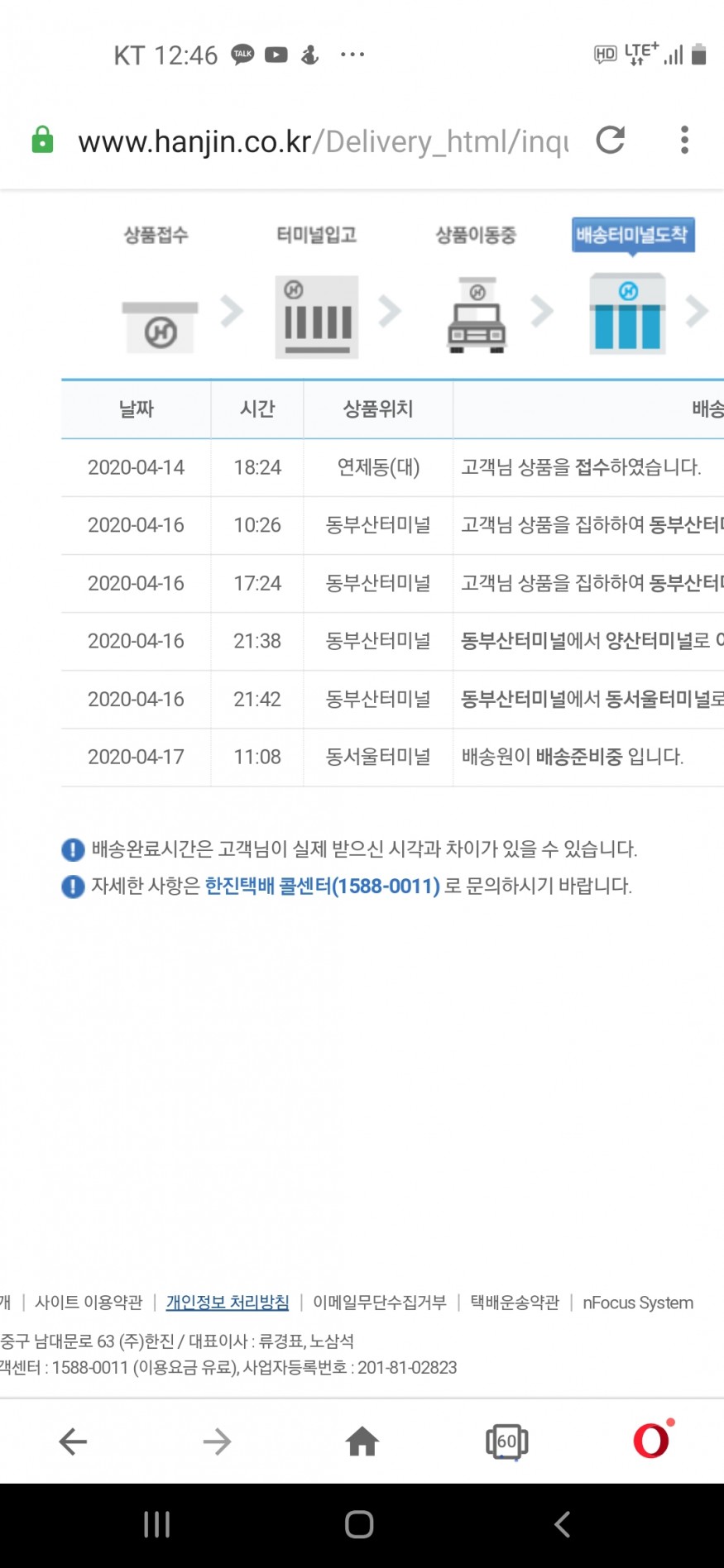724x1568 pixels.
Task: Go back to previous page in browser
Action: [x=73, y=1441]
